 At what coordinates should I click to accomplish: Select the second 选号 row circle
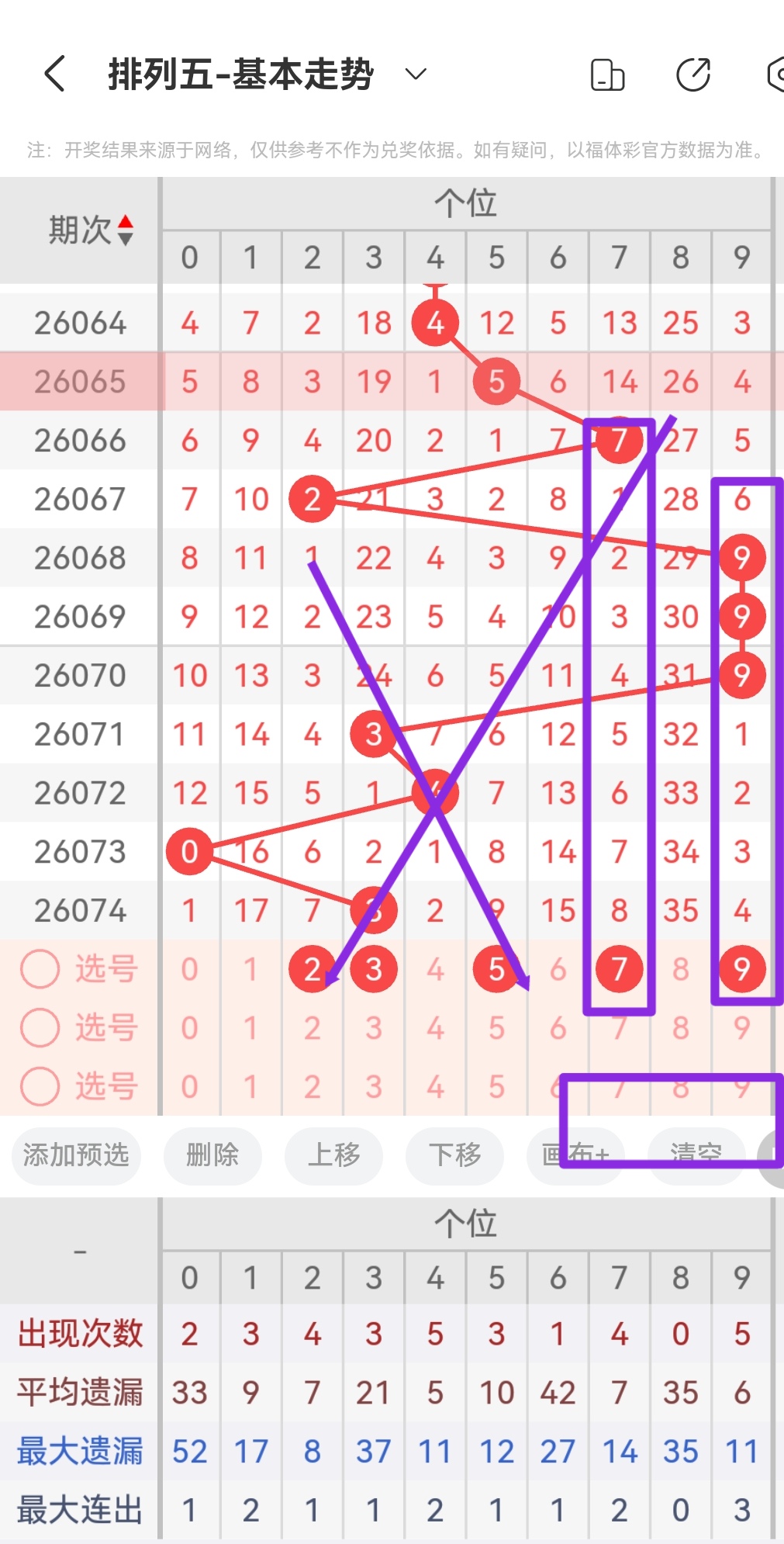pyautogui.click(x=40, y=1027)
